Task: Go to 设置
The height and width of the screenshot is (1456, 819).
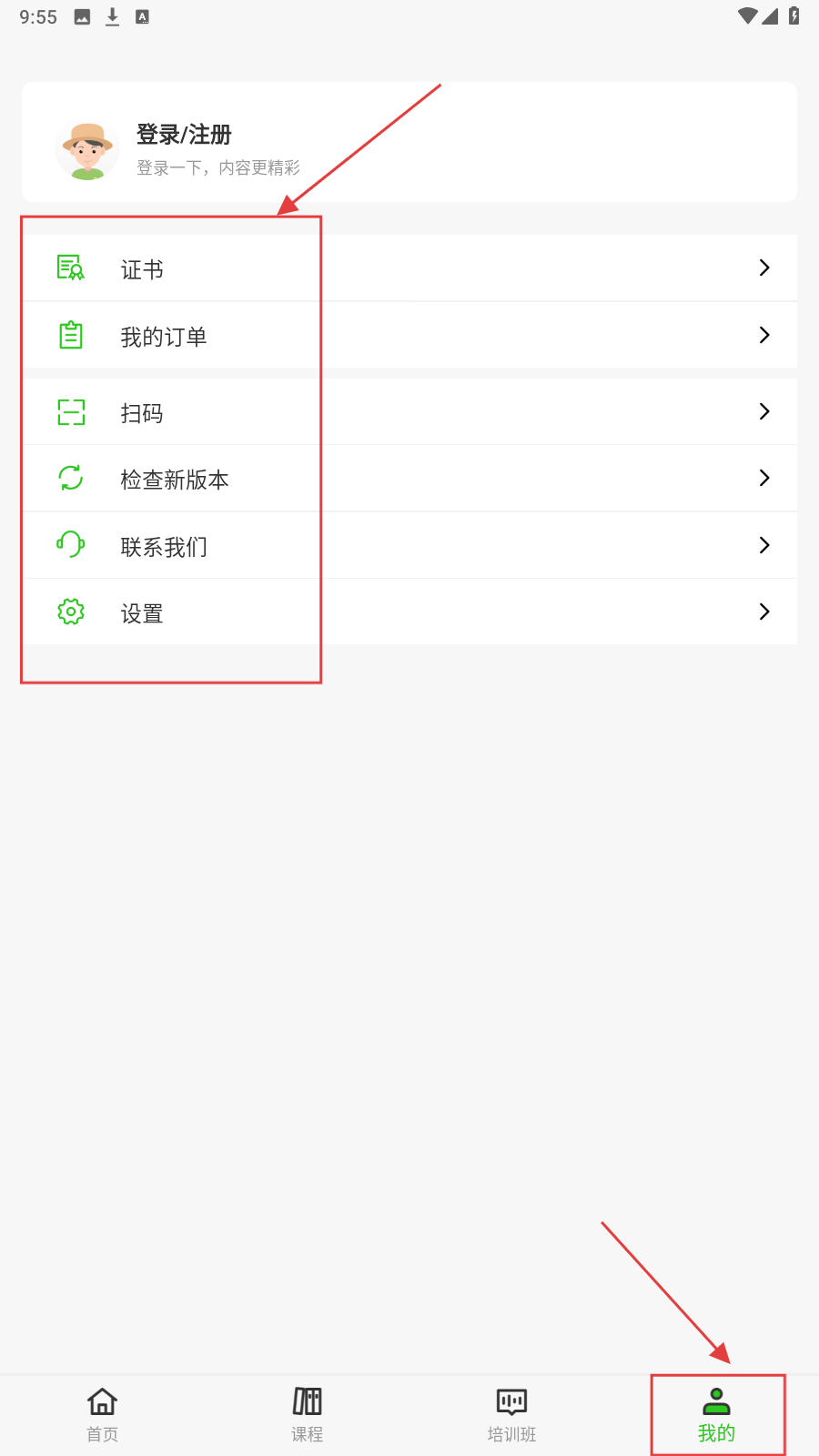Action: 409,612
